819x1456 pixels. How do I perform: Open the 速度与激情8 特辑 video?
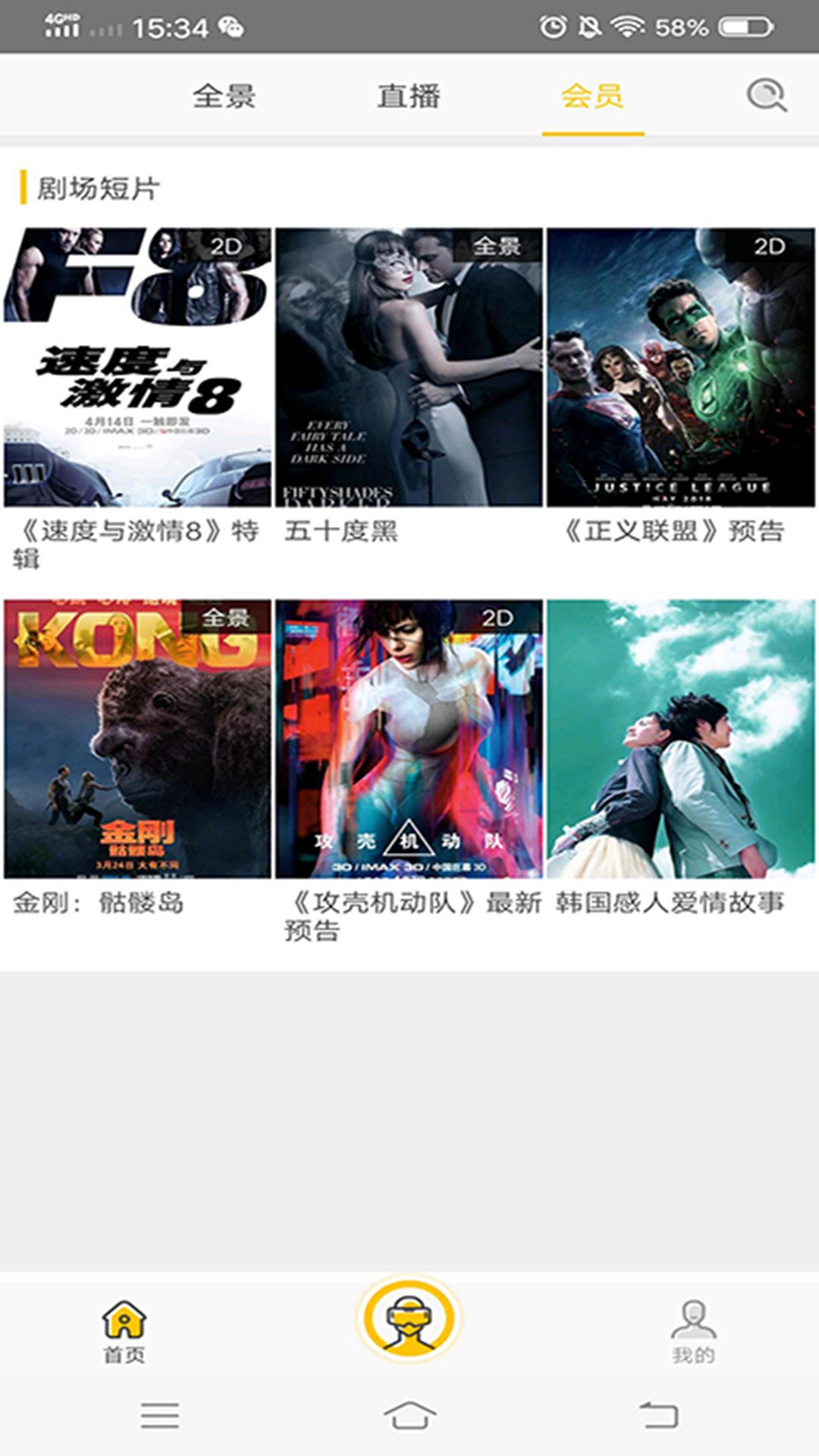(x=137, y=368)
